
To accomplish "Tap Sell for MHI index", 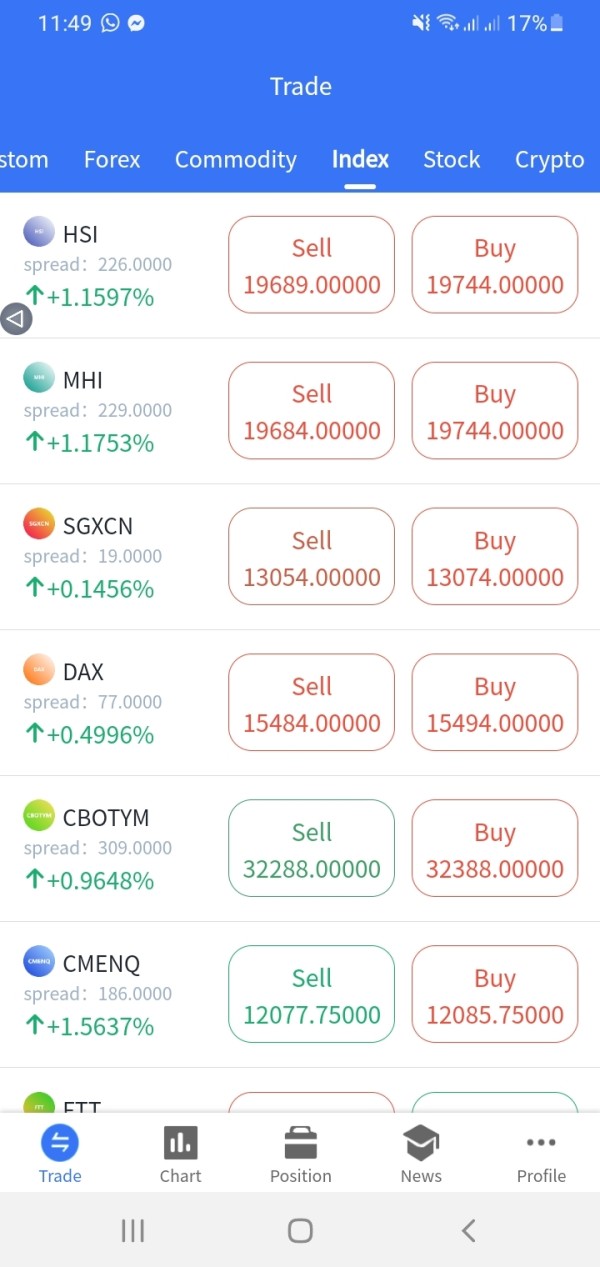I will pyautogui.click(x=312, y=411).
